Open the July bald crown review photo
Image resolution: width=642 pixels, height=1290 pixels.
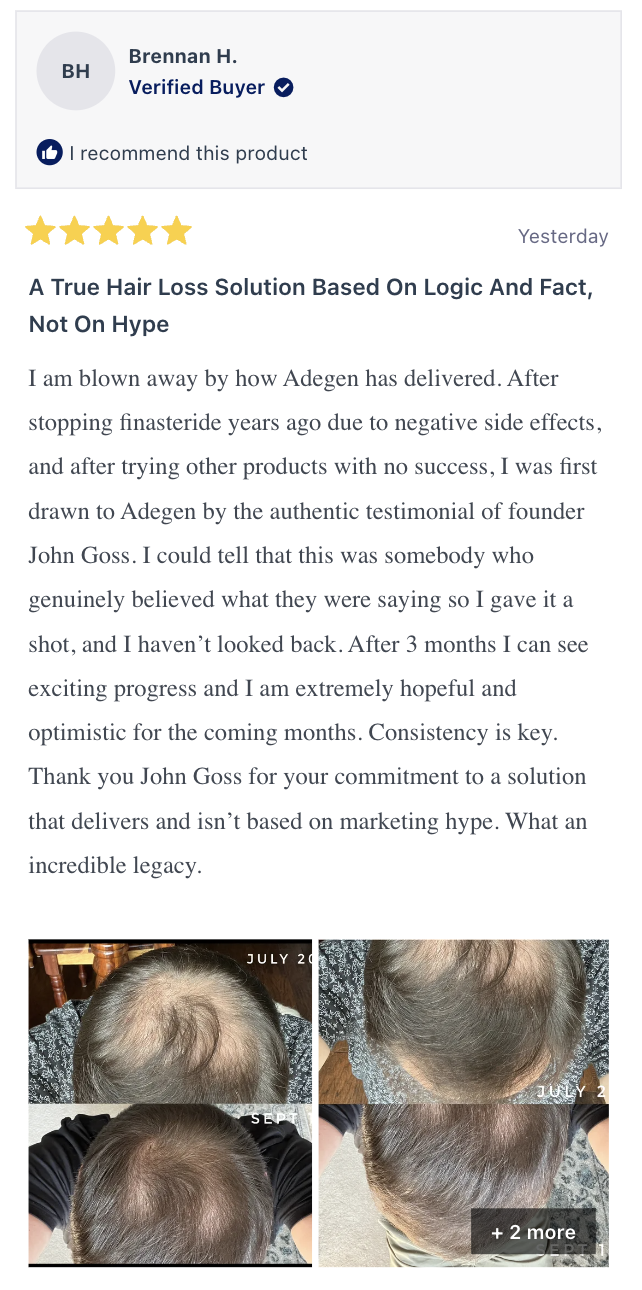click(170, 1020)
